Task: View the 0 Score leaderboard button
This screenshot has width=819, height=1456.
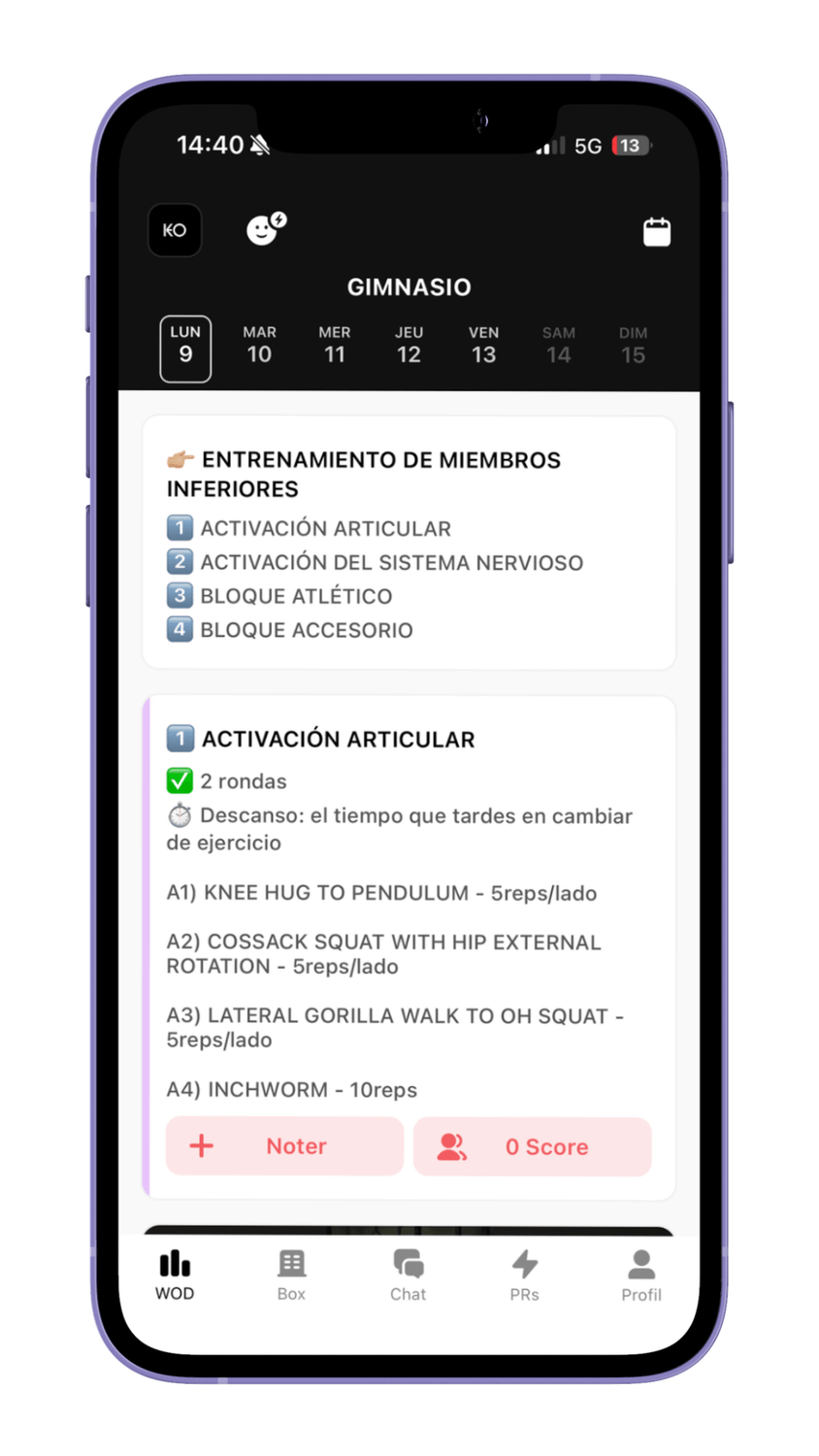Action: tap(532, 1146)
